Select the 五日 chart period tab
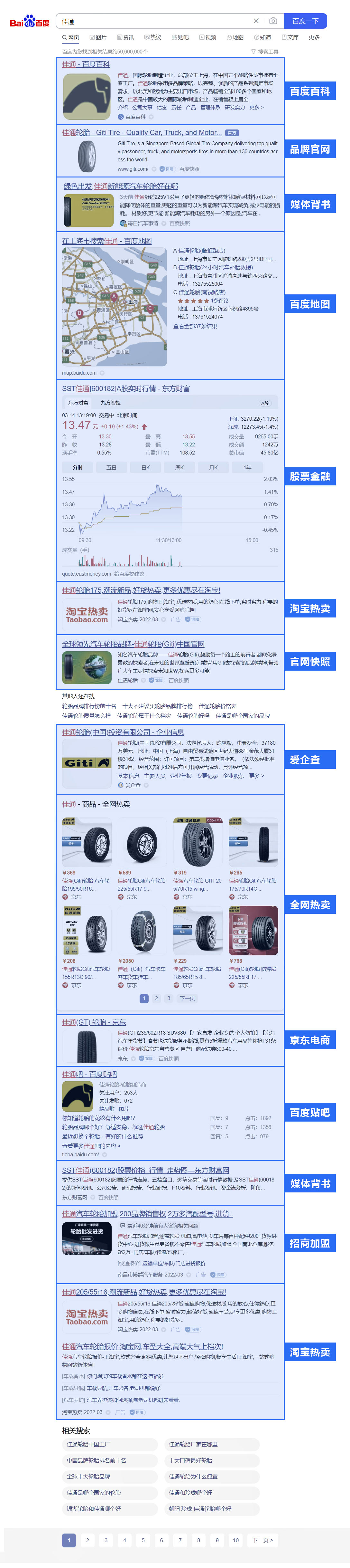Viewport: 350px width, 1568px height. [111, 467]
